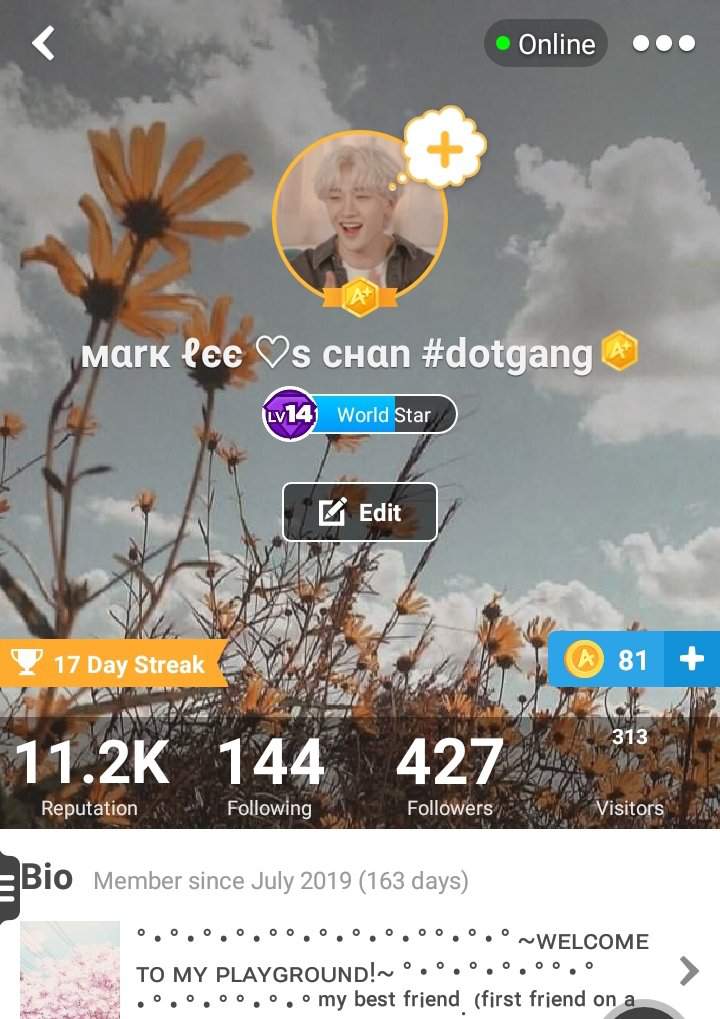Open the LV14 World Star level badge
Screen dimensions: 720x1019
click(360, 414)
